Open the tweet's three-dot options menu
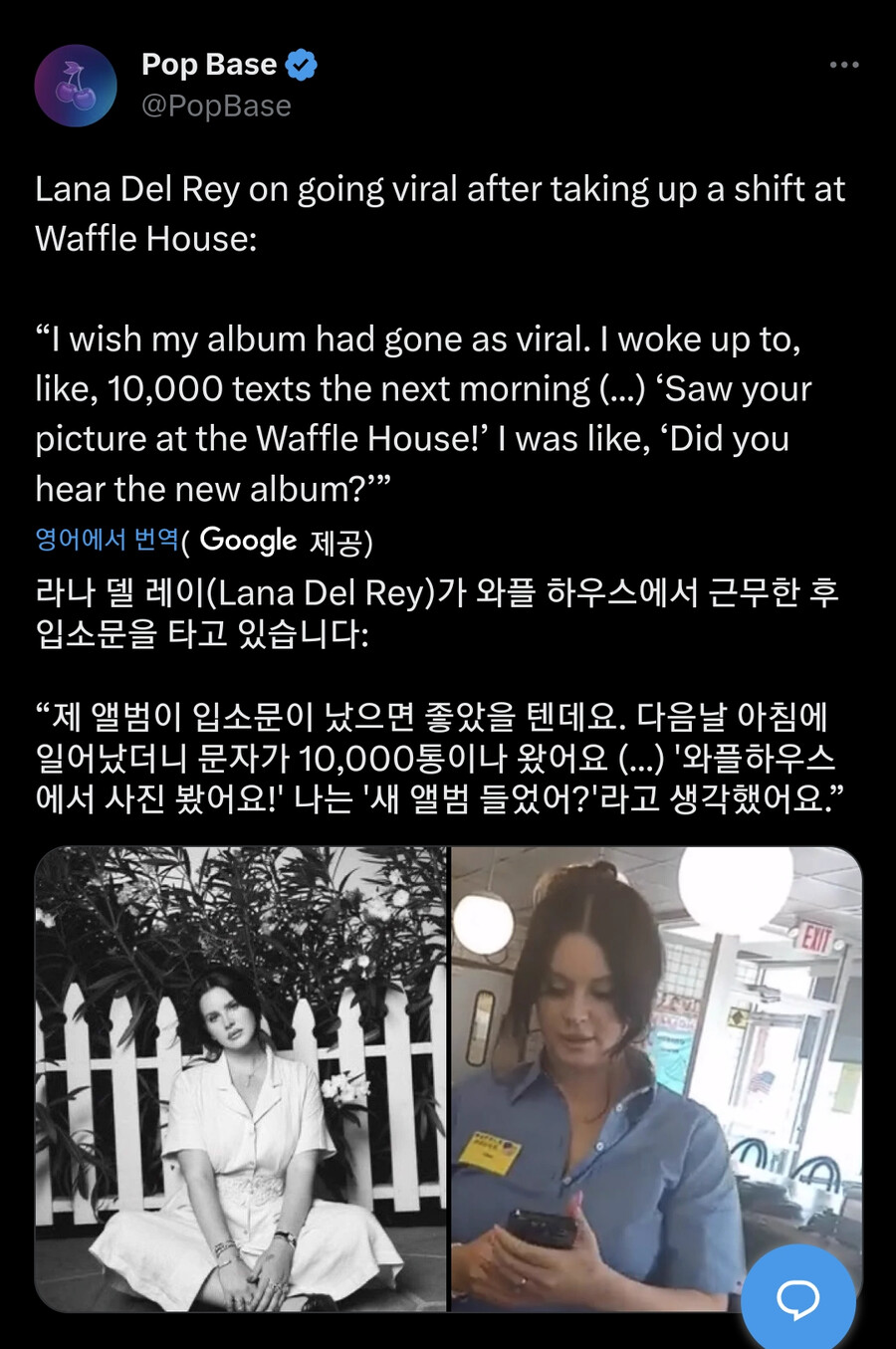Viewport: 896px width, 1349px height. (843, 63)
